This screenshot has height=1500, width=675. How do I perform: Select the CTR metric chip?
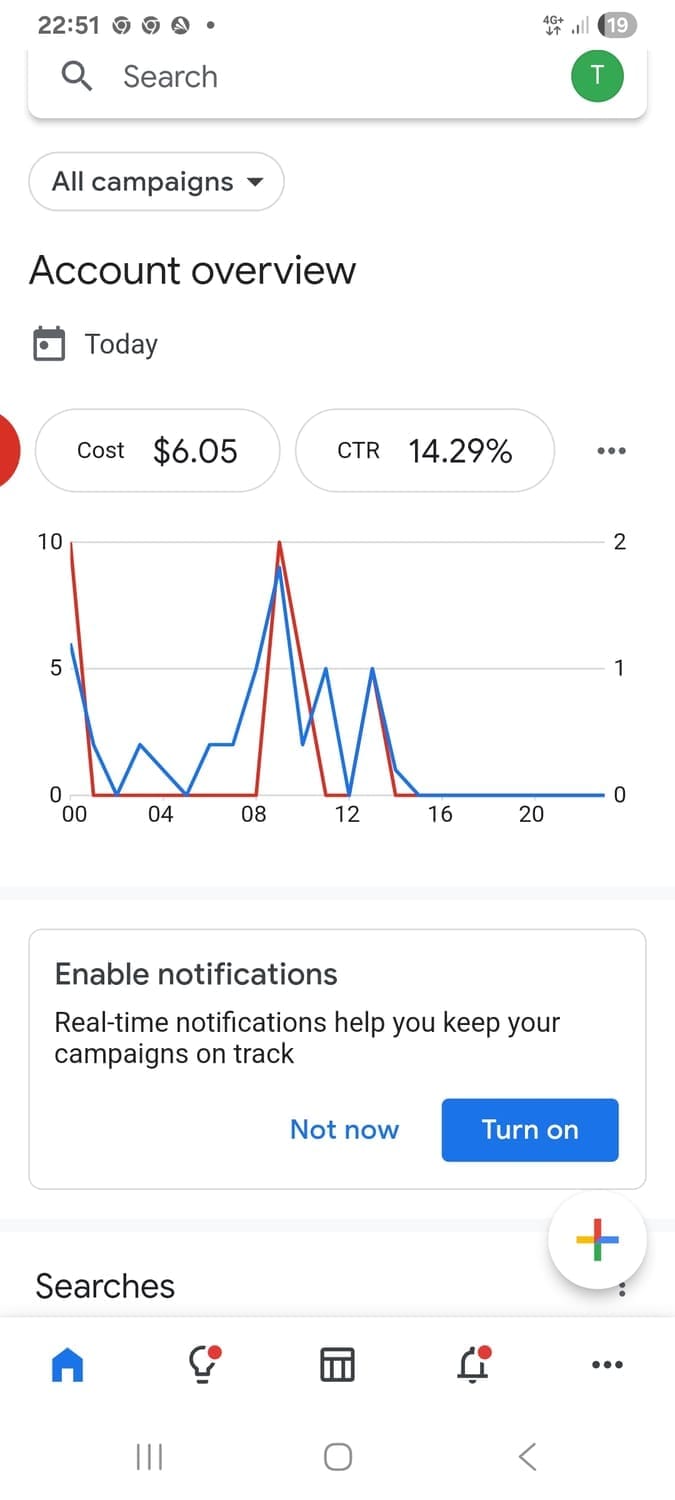point(425,451)
